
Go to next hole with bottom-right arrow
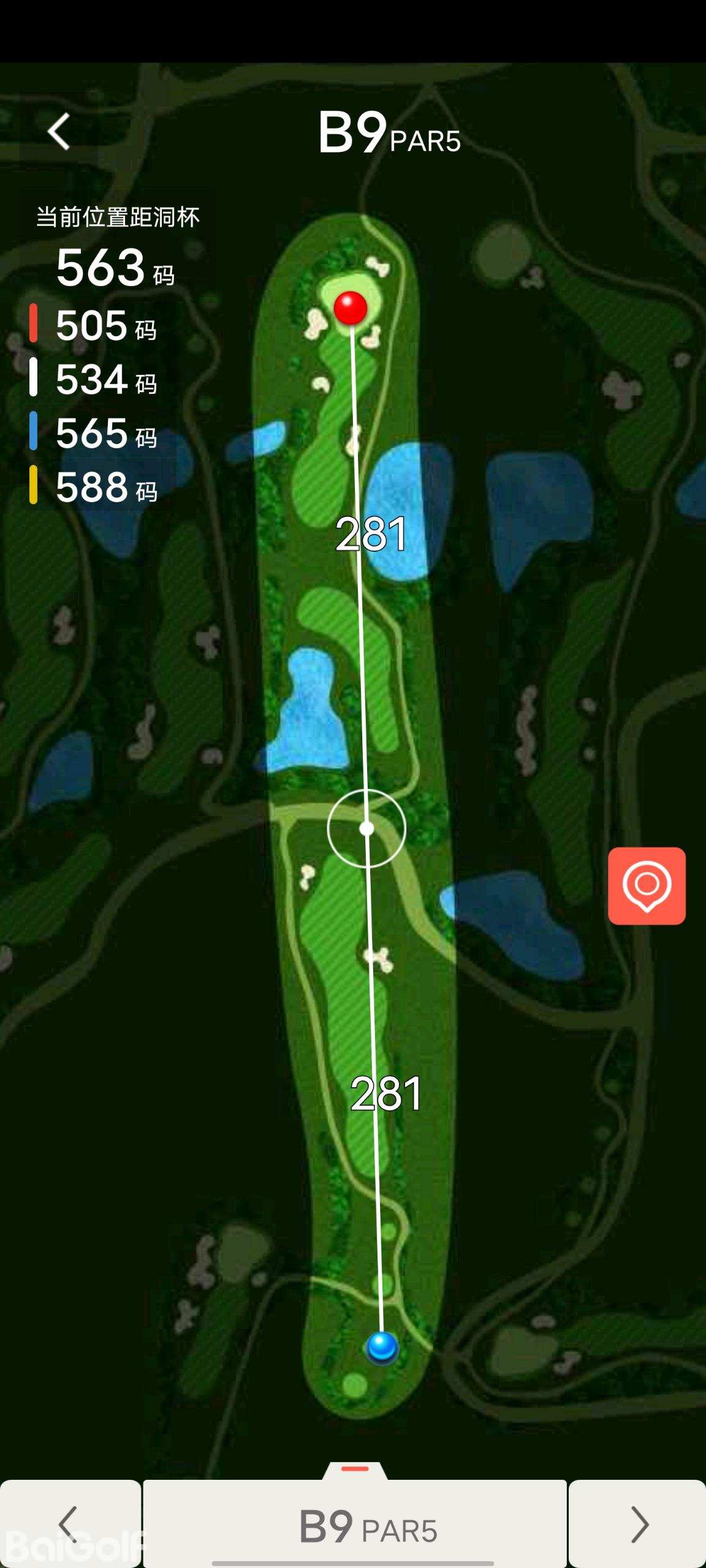point(639,1524)
